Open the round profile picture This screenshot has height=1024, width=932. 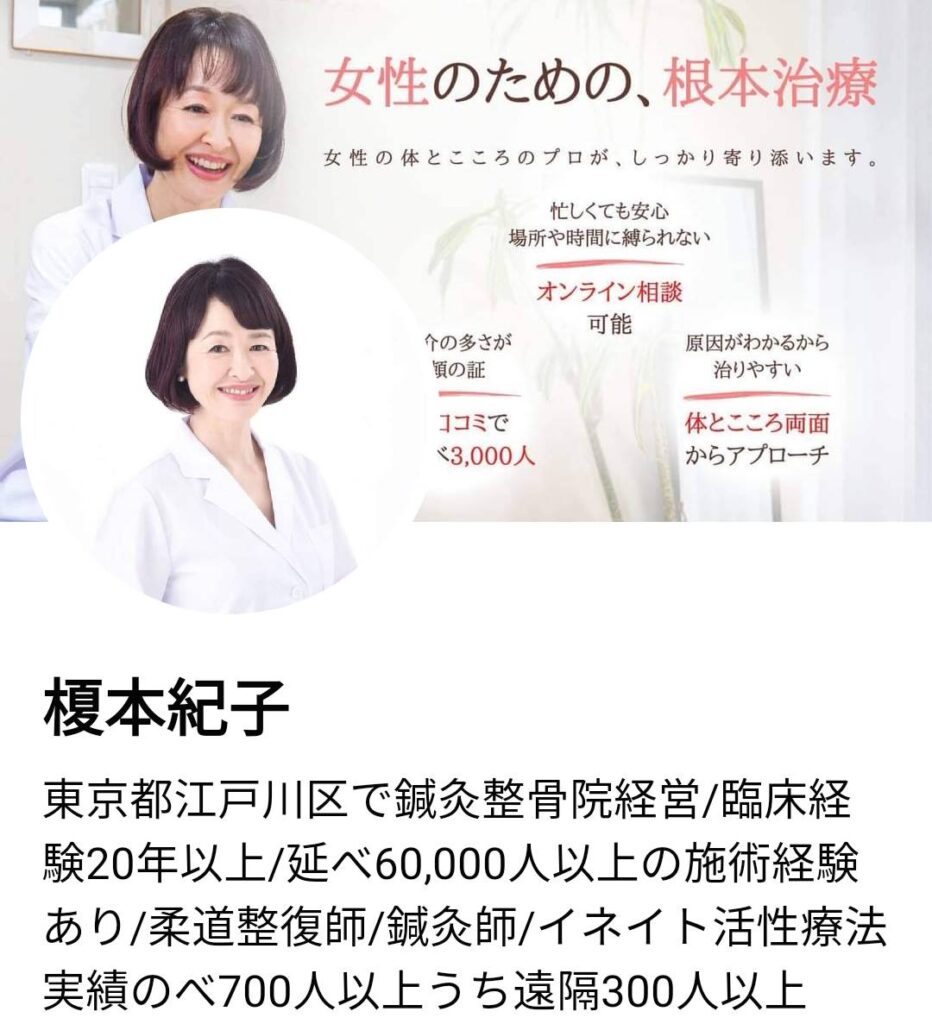[222, 412]
